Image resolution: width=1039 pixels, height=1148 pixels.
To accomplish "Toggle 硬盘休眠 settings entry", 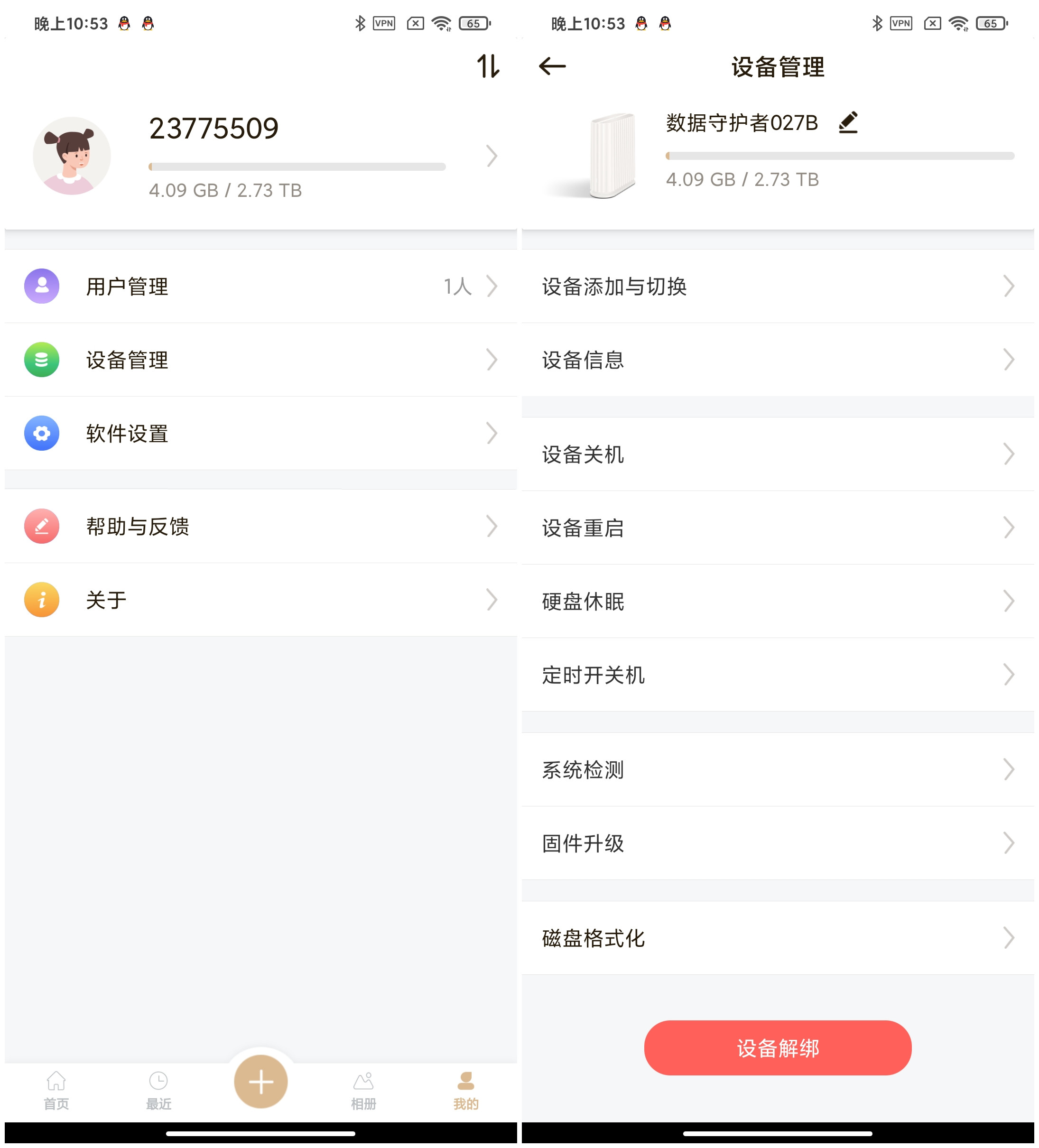I will [778, 602].
